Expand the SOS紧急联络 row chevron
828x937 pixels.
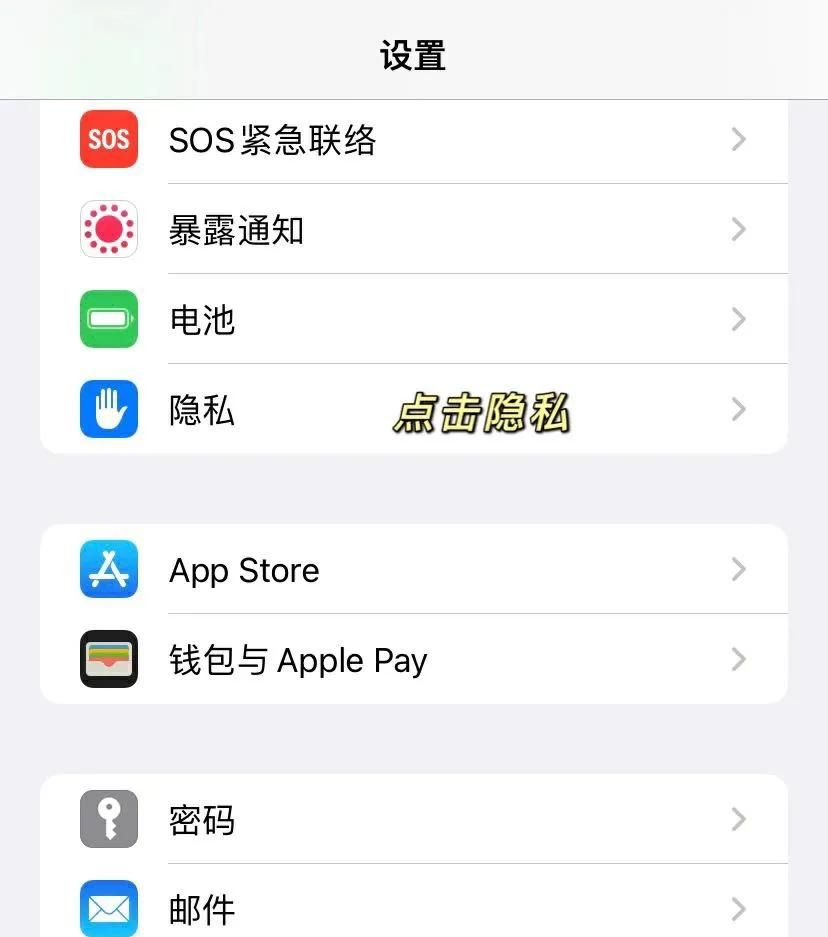738,140
